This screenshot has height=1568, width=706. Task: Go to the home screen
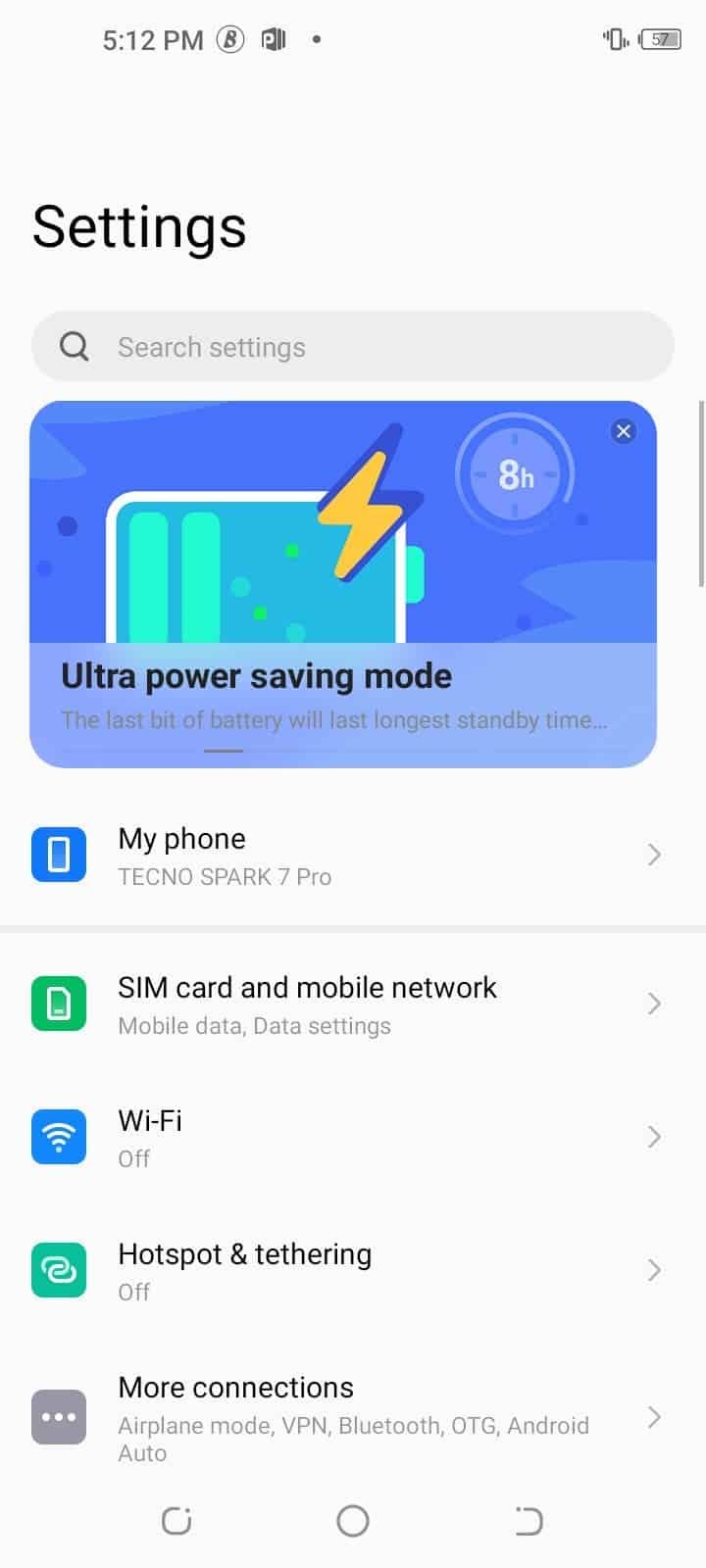point(353,1521)
